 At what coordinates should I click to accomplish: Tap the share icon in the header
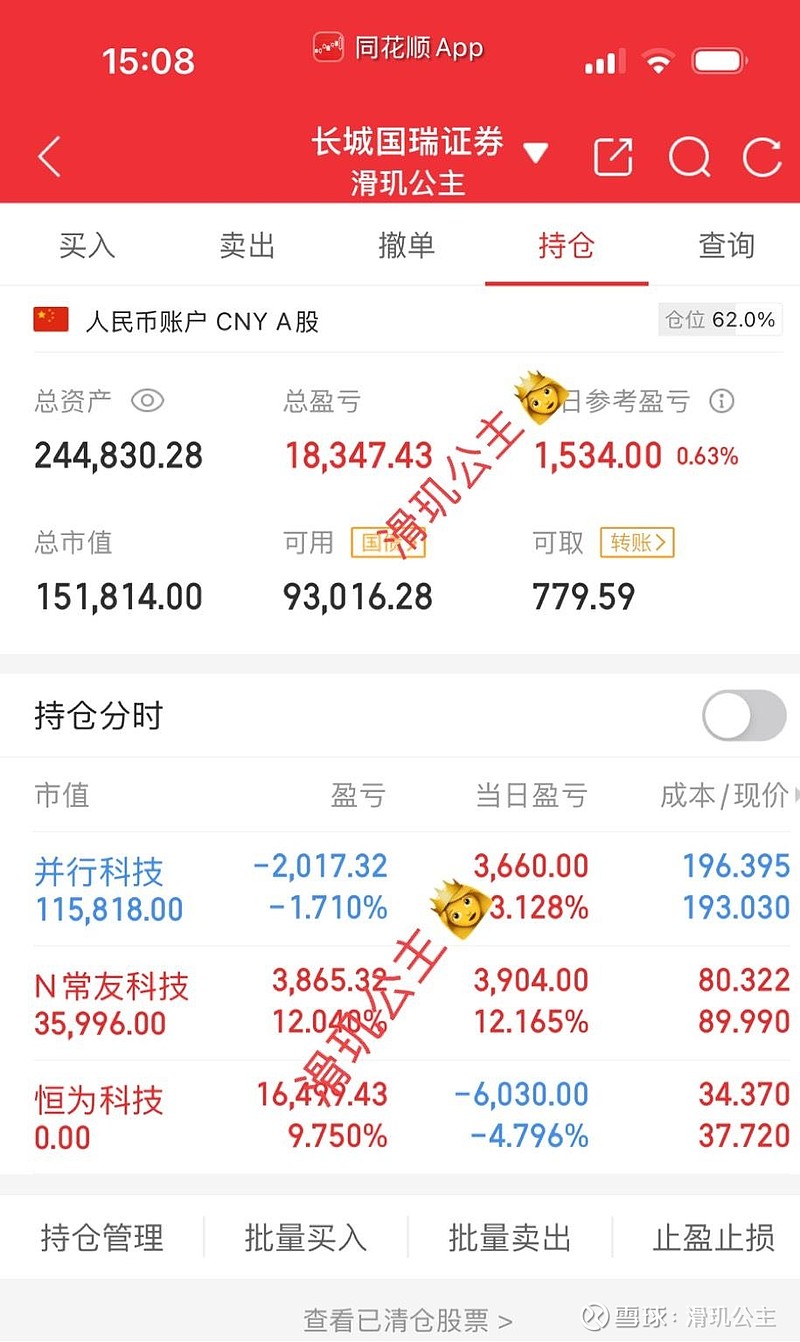(613, 157)
